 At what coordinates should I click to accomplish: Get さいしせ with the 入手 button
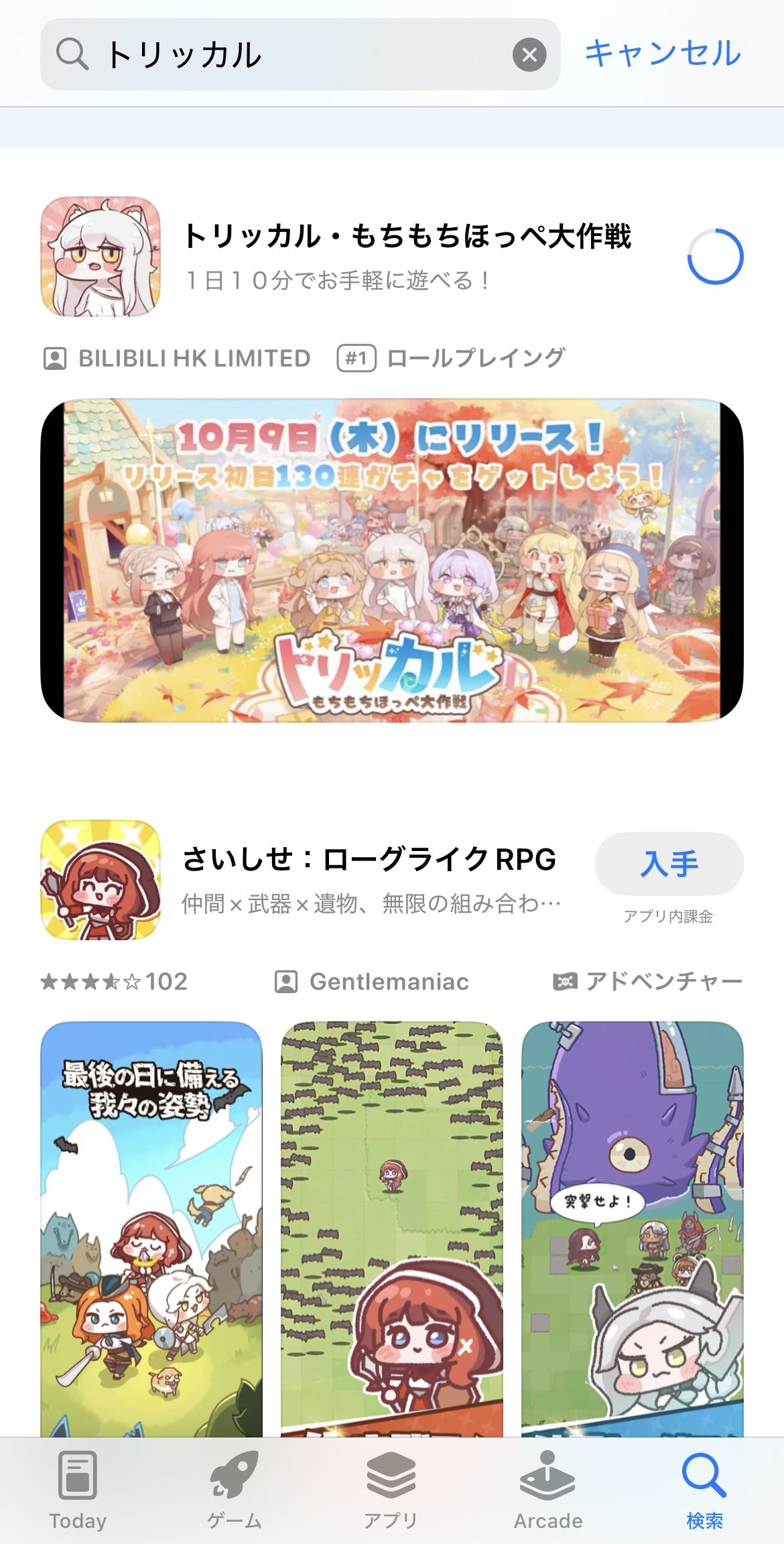pos(669,863)
